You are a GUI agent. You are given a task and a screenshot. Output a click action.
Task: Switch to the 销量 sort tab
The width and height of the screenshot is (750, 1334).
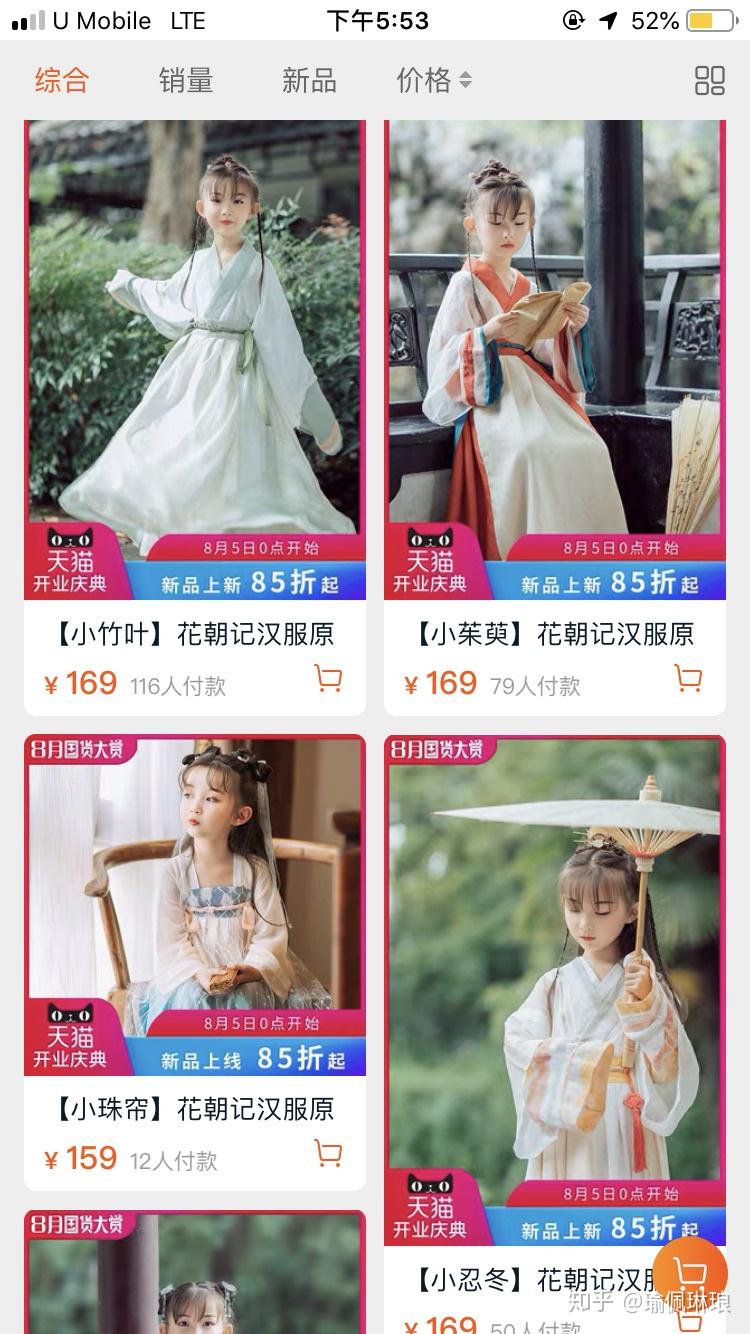pyautogui.click(x=186, y=81)
